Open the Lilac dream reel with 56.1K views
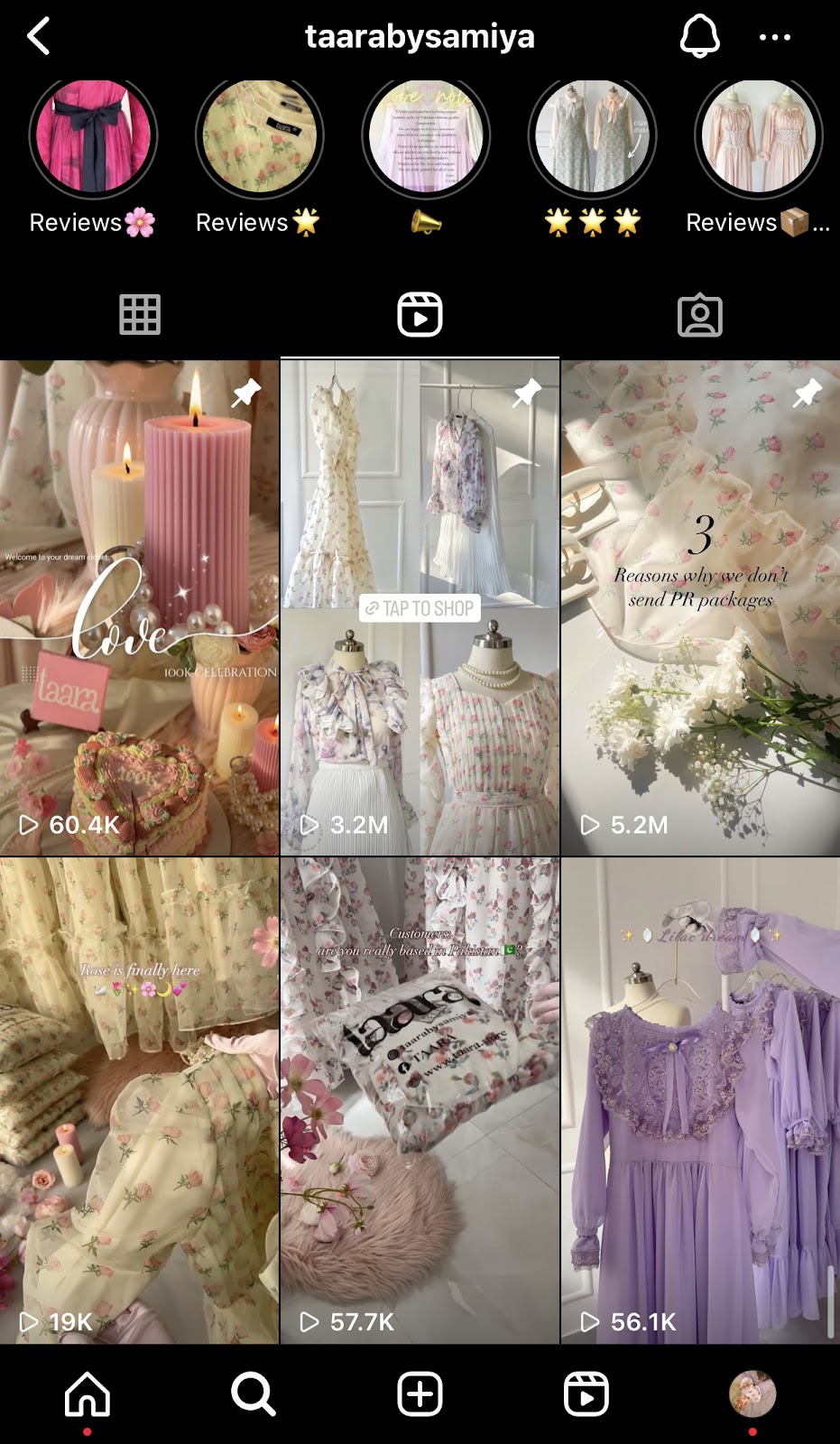Image resolution: width=840 pixels, height=1444 pixels. (700, 1100)
